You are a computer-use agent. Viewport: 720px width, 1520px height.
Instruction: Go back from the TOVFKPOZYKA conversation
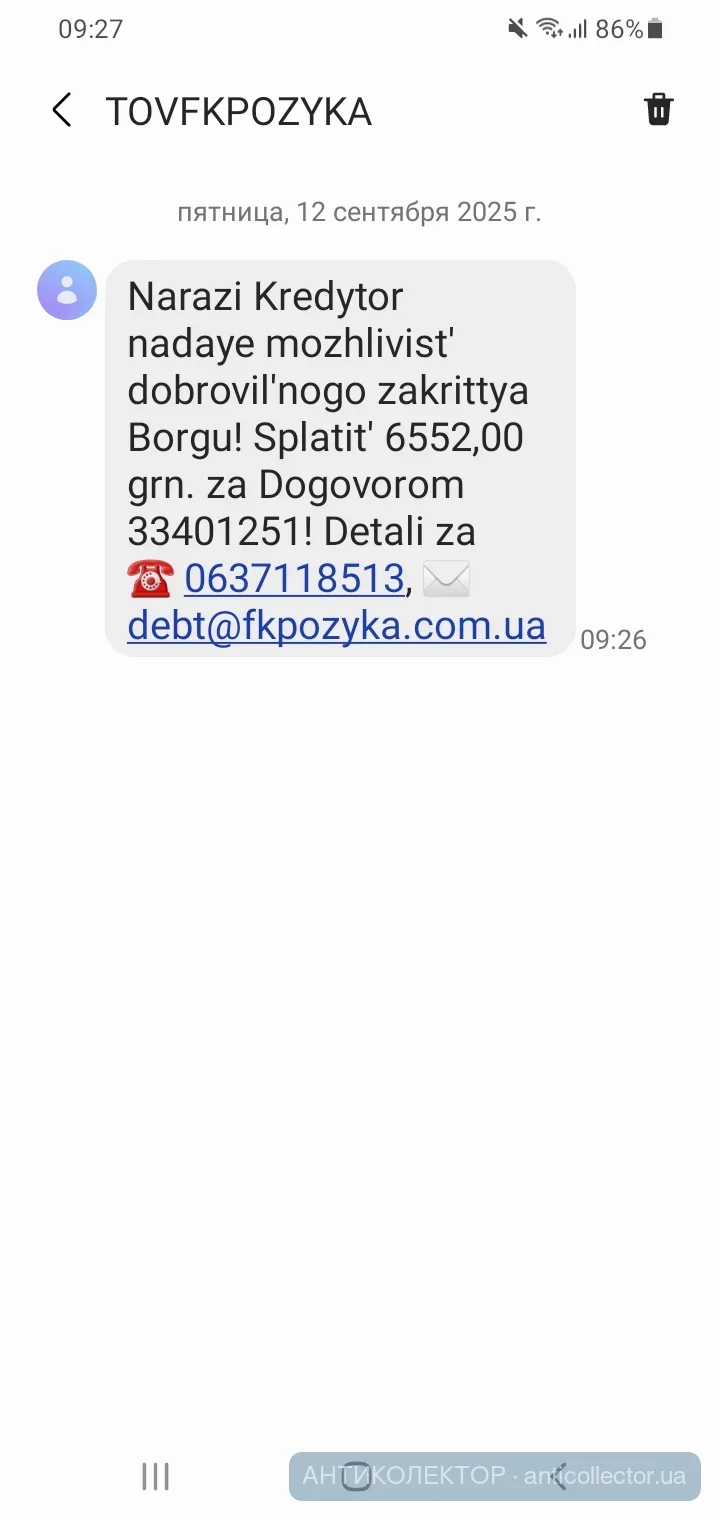coord(62,110)
